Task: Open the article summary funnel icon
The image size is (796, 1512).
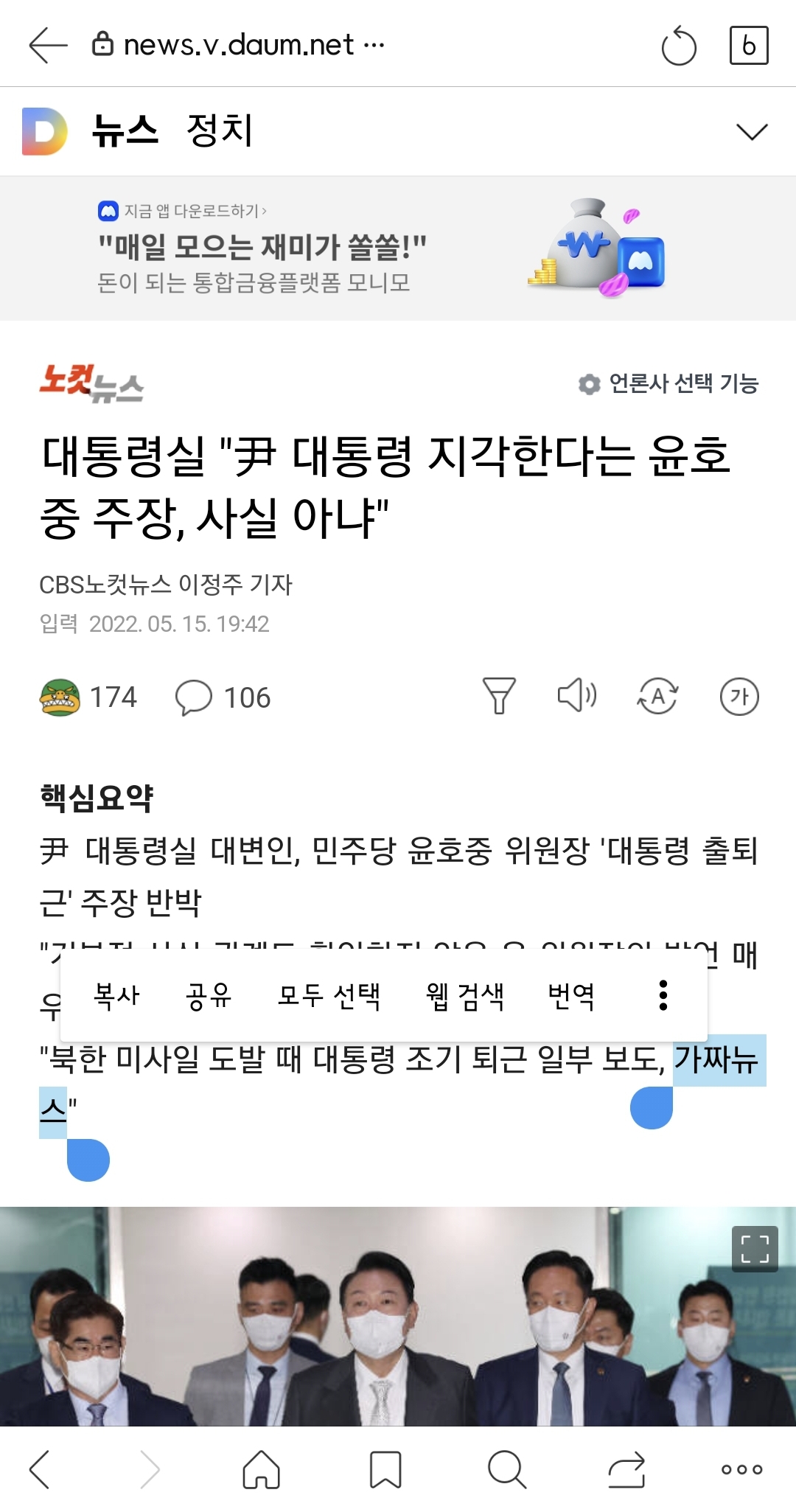Action: coord(499,697)
